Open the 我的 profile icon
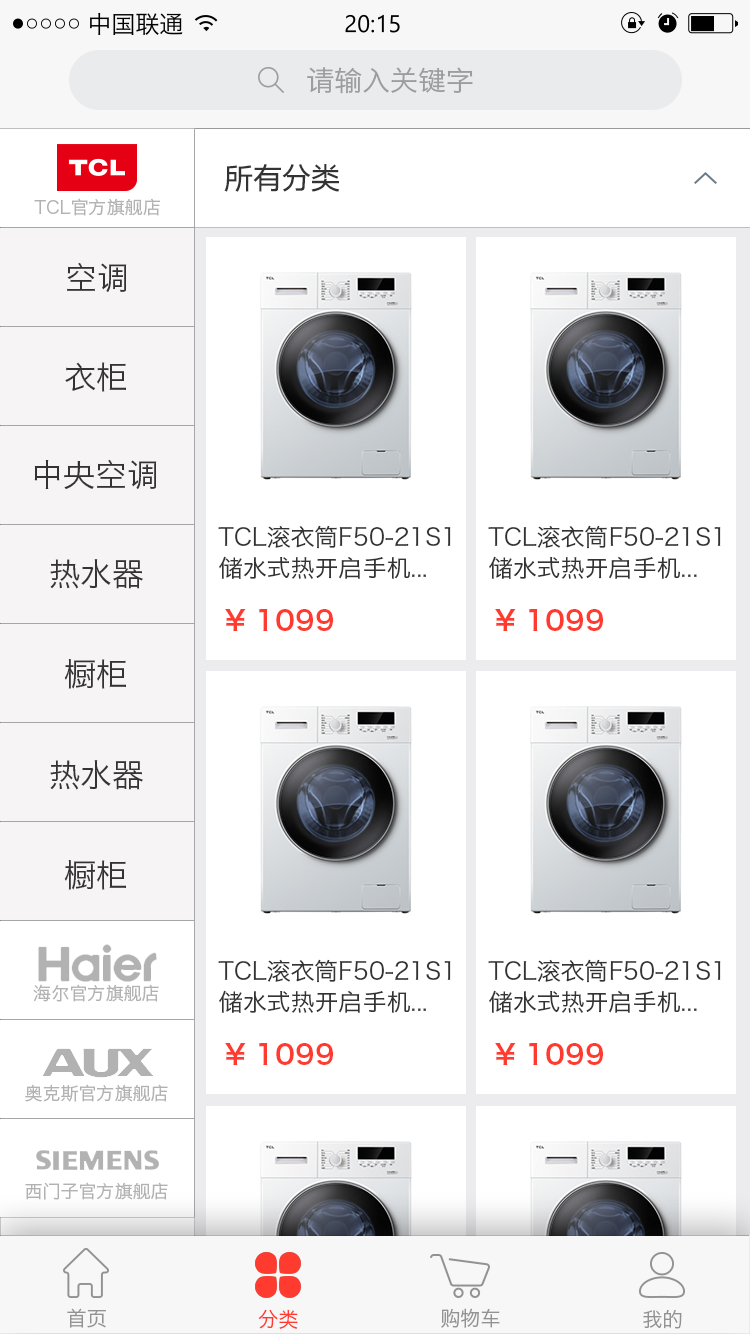The width and height of the screenshot is (750, 1334). 661,1285
